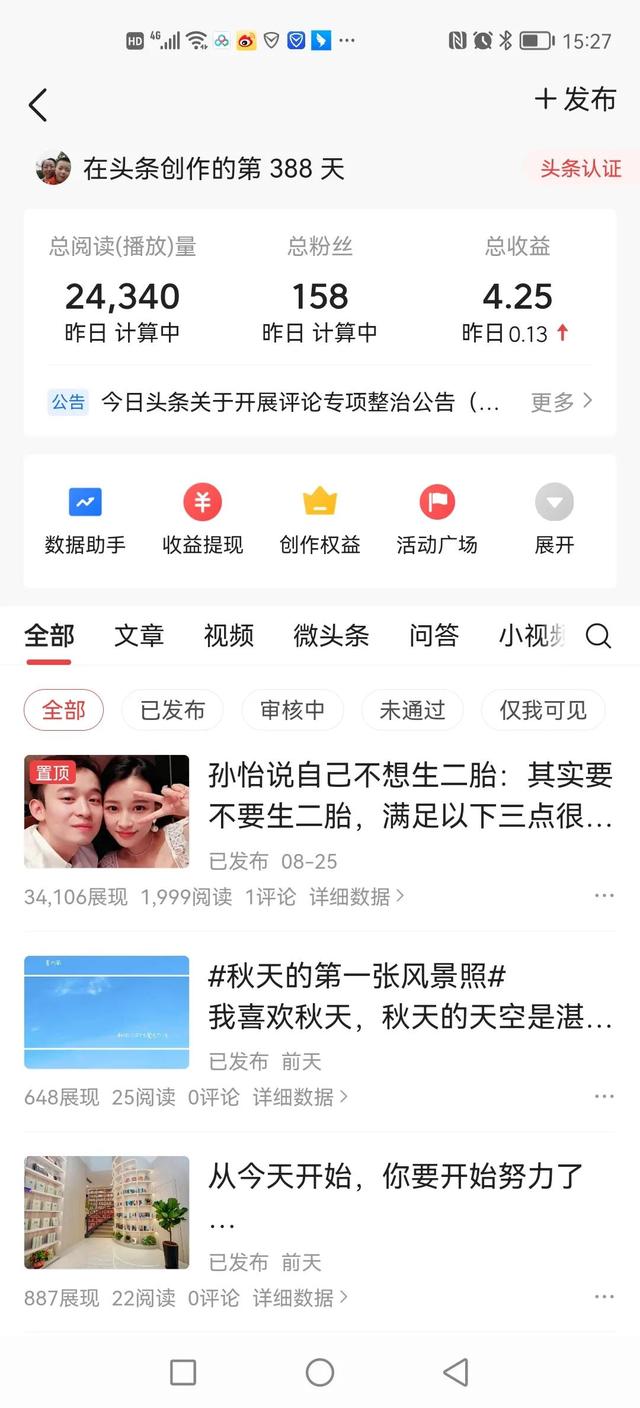Open the 公告 announcement 更多 link
Viewport: 640px width, 1408px height.
(x=561, y=402)
